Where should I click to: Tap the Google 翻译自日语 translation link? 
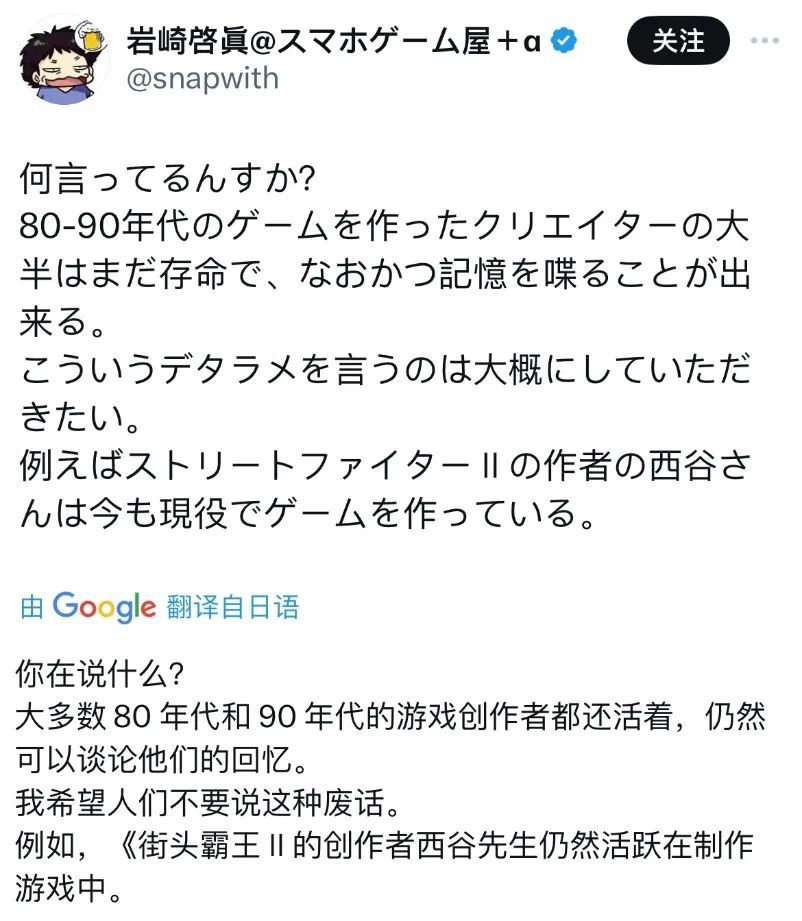coord(159,606)
